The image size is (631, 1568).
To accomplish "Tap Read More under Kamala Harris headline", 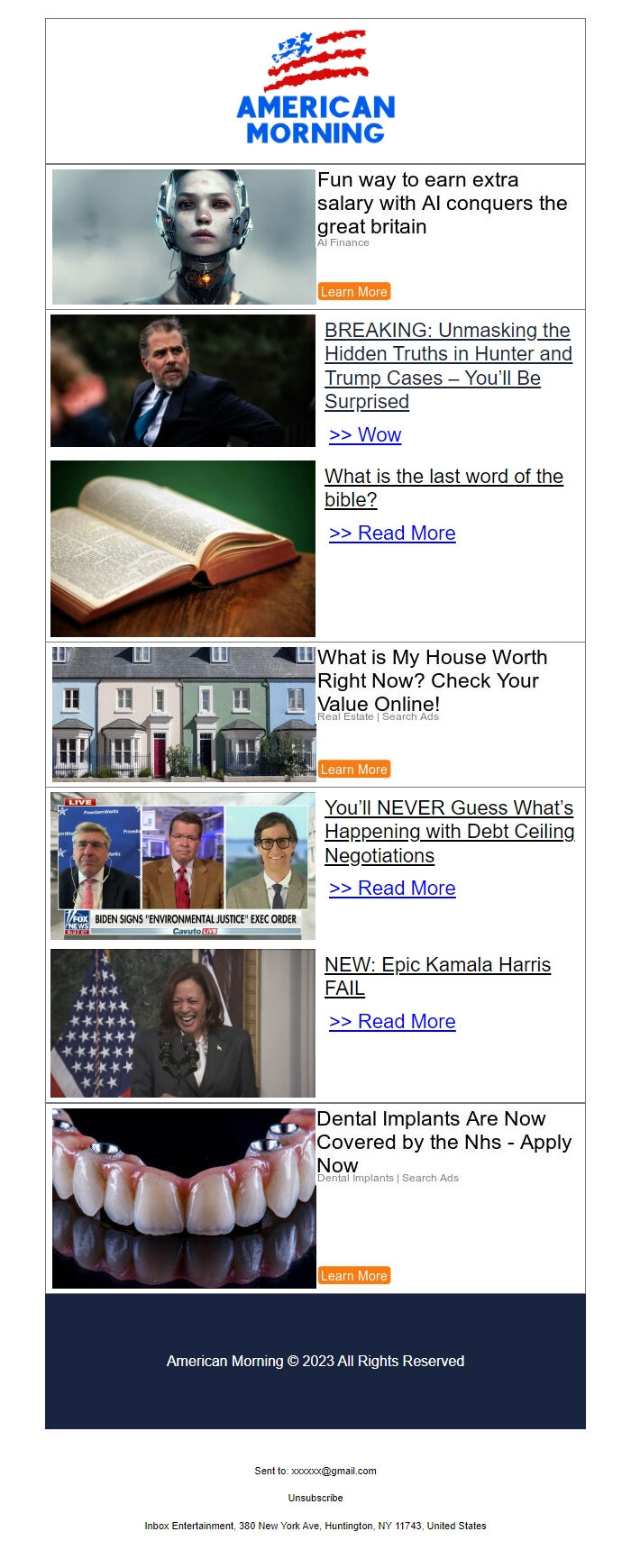I will (392, 1022).
